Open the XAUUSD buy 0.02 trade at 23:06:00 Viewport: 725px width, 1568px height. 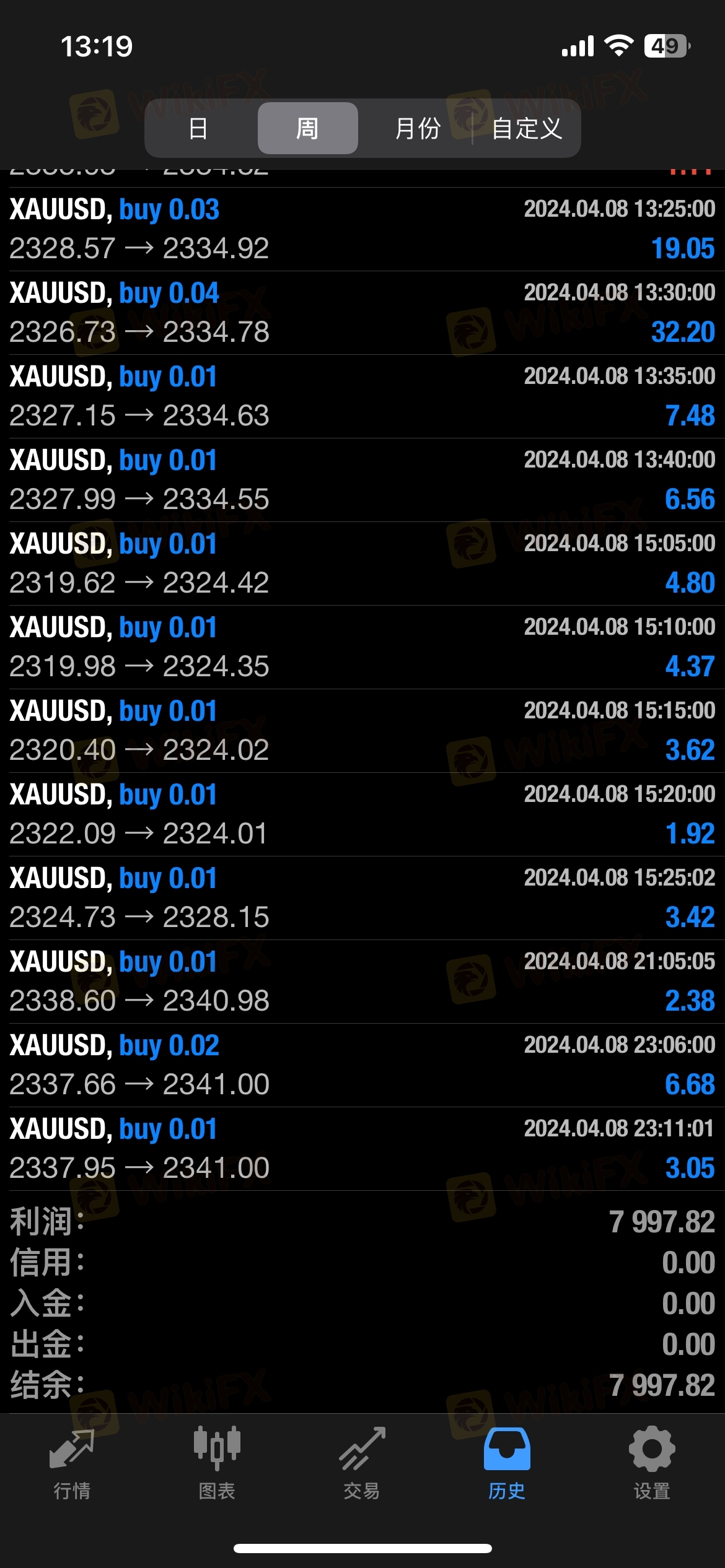362,1065
